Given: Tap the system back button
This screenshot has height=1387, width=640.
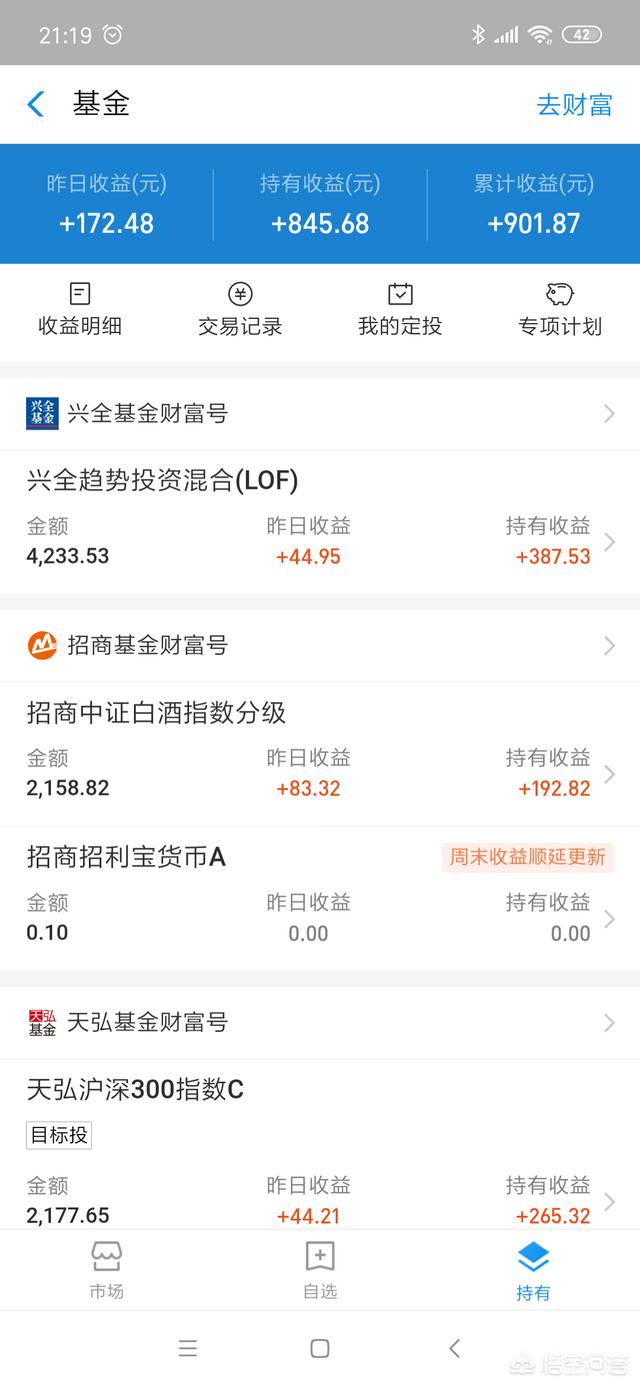Looking at the screenshot, I should [454, 1348].
